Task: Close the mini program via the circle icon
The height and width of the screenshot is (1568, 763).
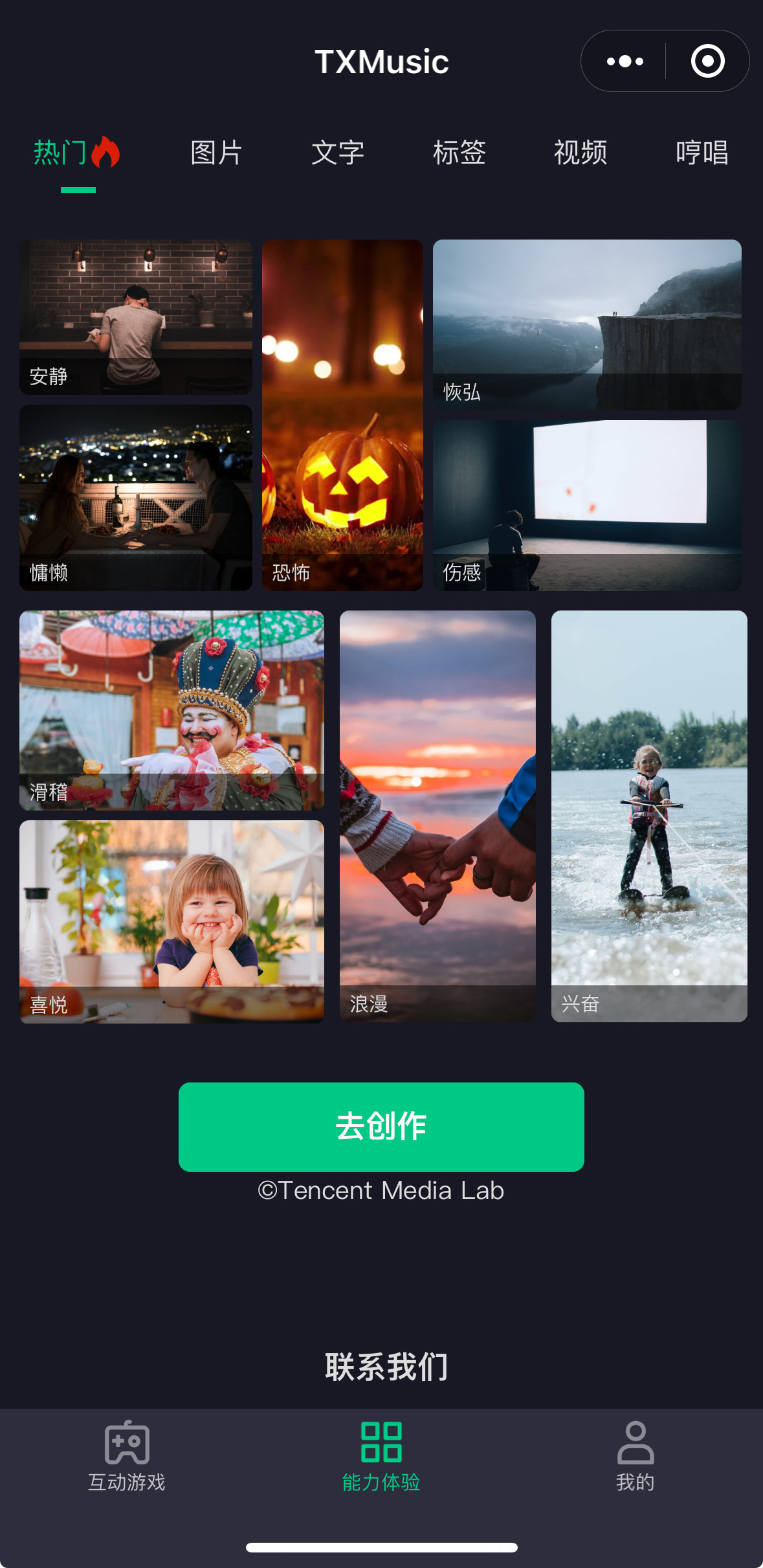Action: click(x=707, y=62)
